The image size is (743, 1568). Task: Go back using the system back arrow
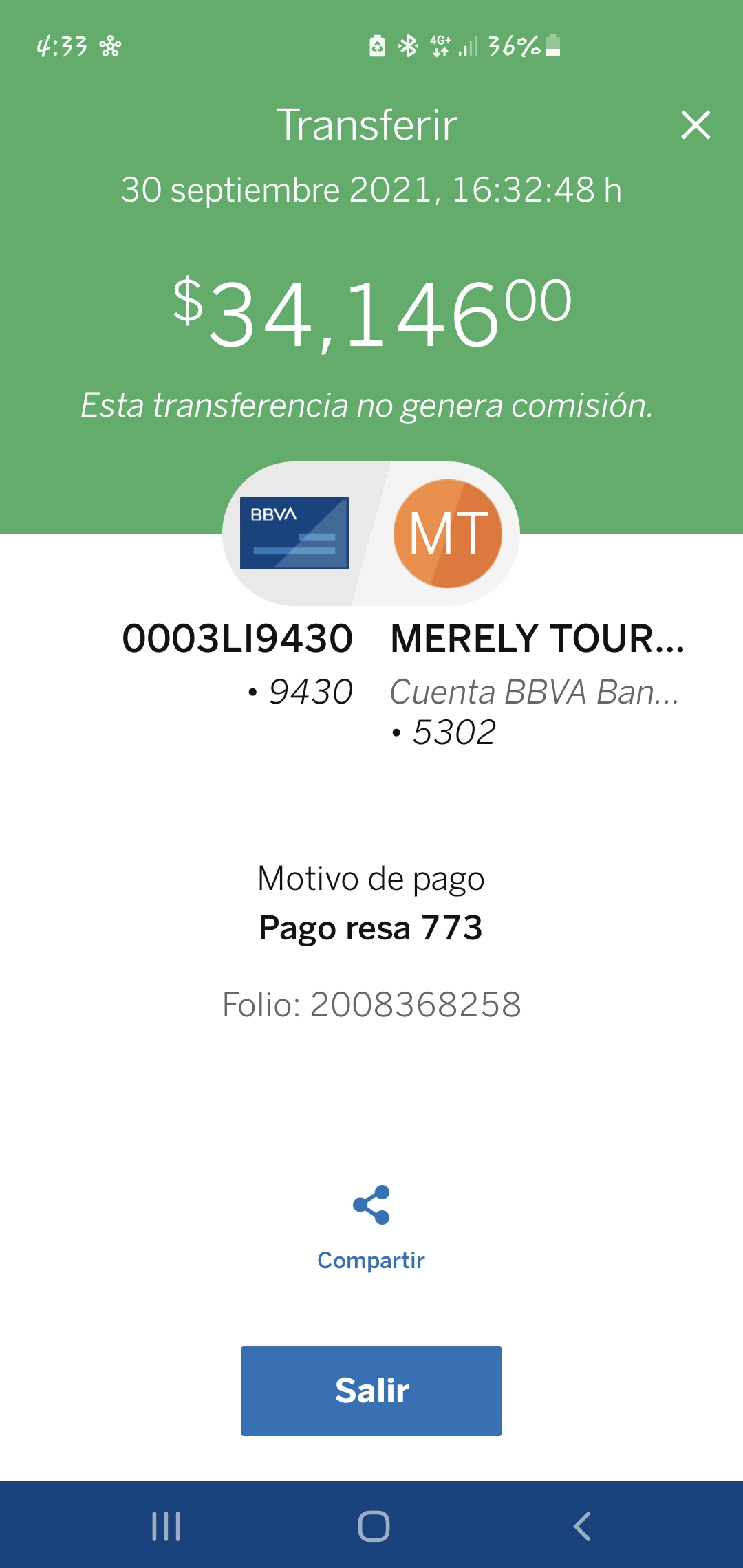(x=582, y=1526)
